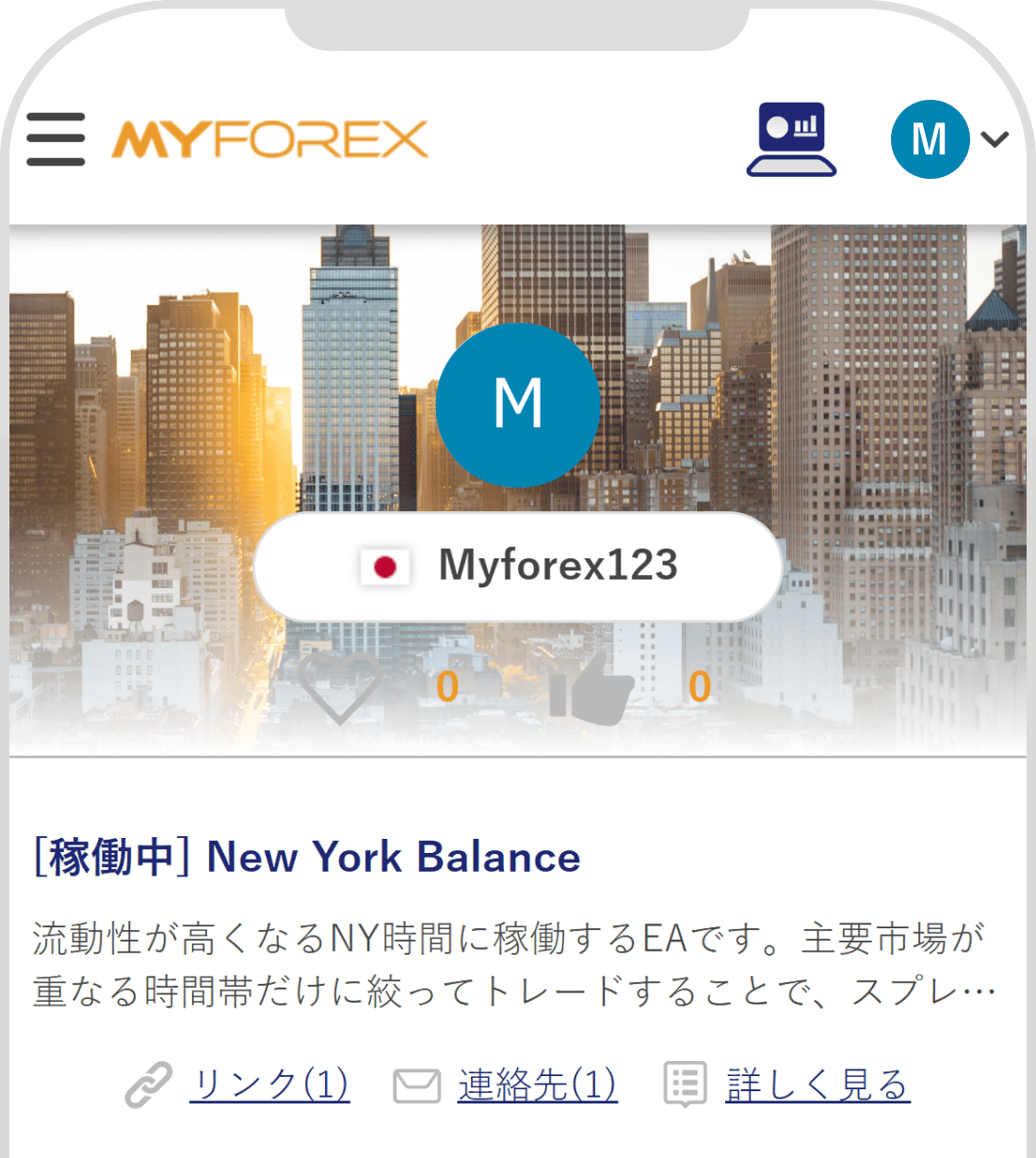Open the 連絡先(1) contact link

click(537, 1085)
